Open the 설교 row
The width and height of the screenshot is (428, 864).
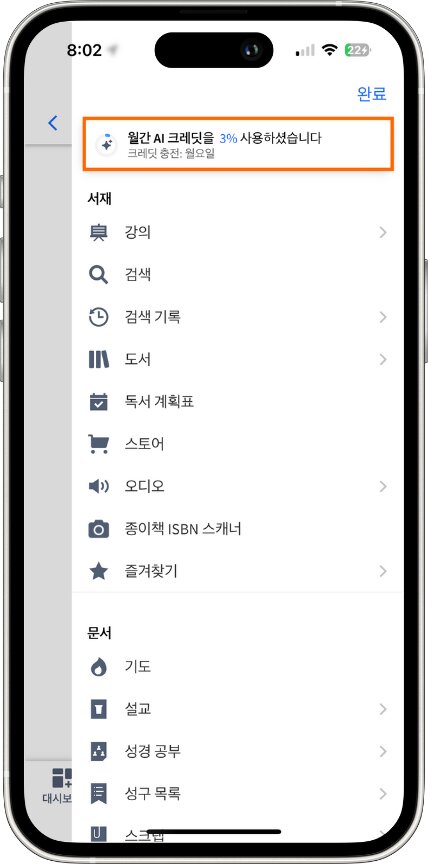pyautogui.click(x=238, y=709)
